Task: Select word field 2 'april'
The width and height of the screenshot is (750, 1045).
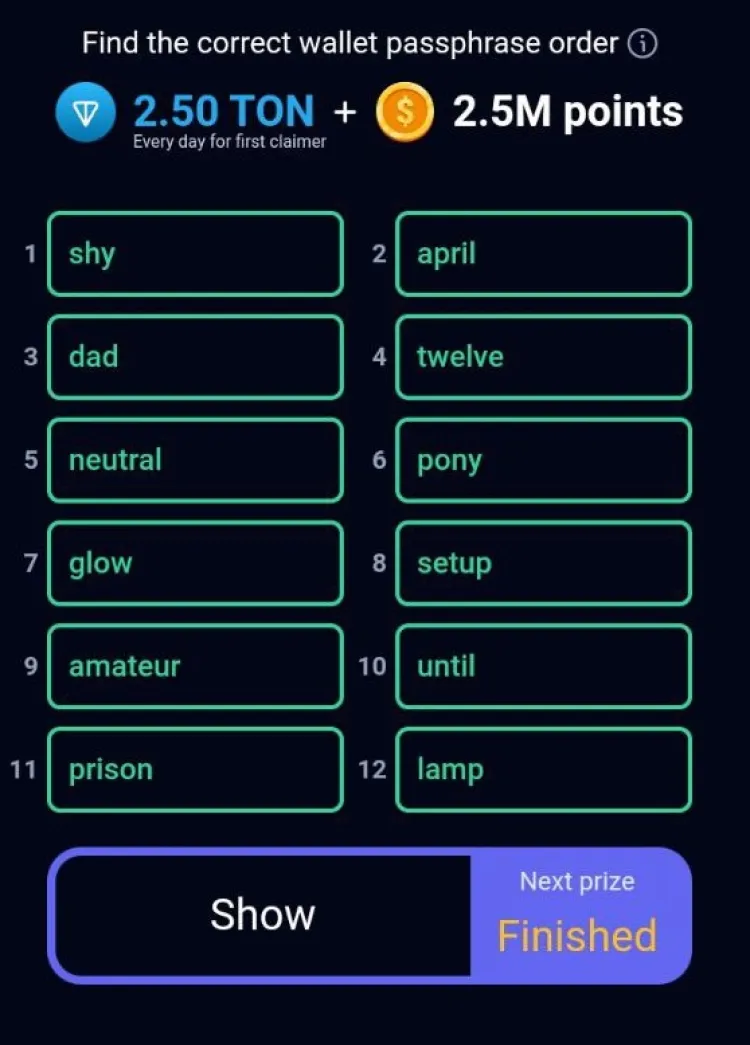Action: coord(543,254)
